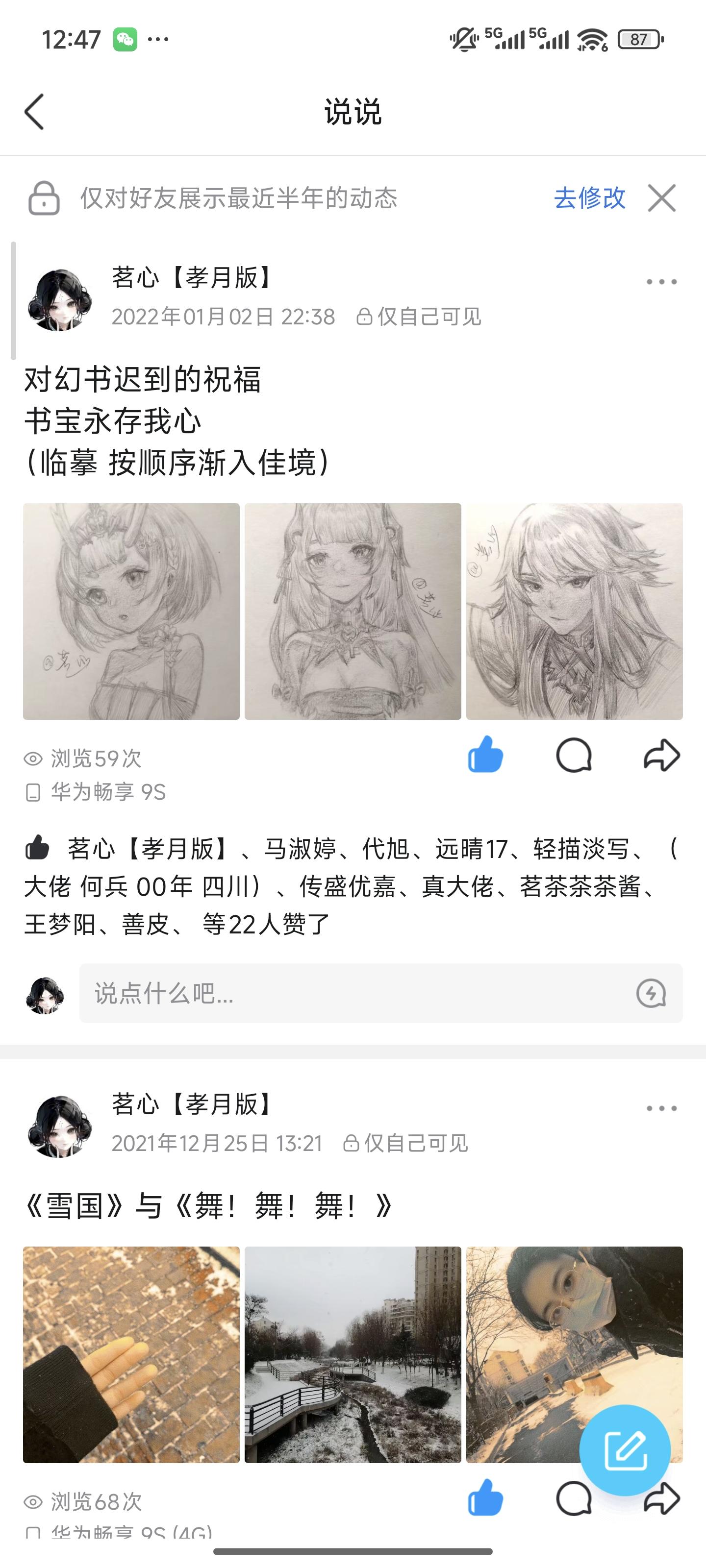Viewport: 706px width, 1568px height.
Task: Go back using the top-left arrow
Action: (x=35, y=113)
